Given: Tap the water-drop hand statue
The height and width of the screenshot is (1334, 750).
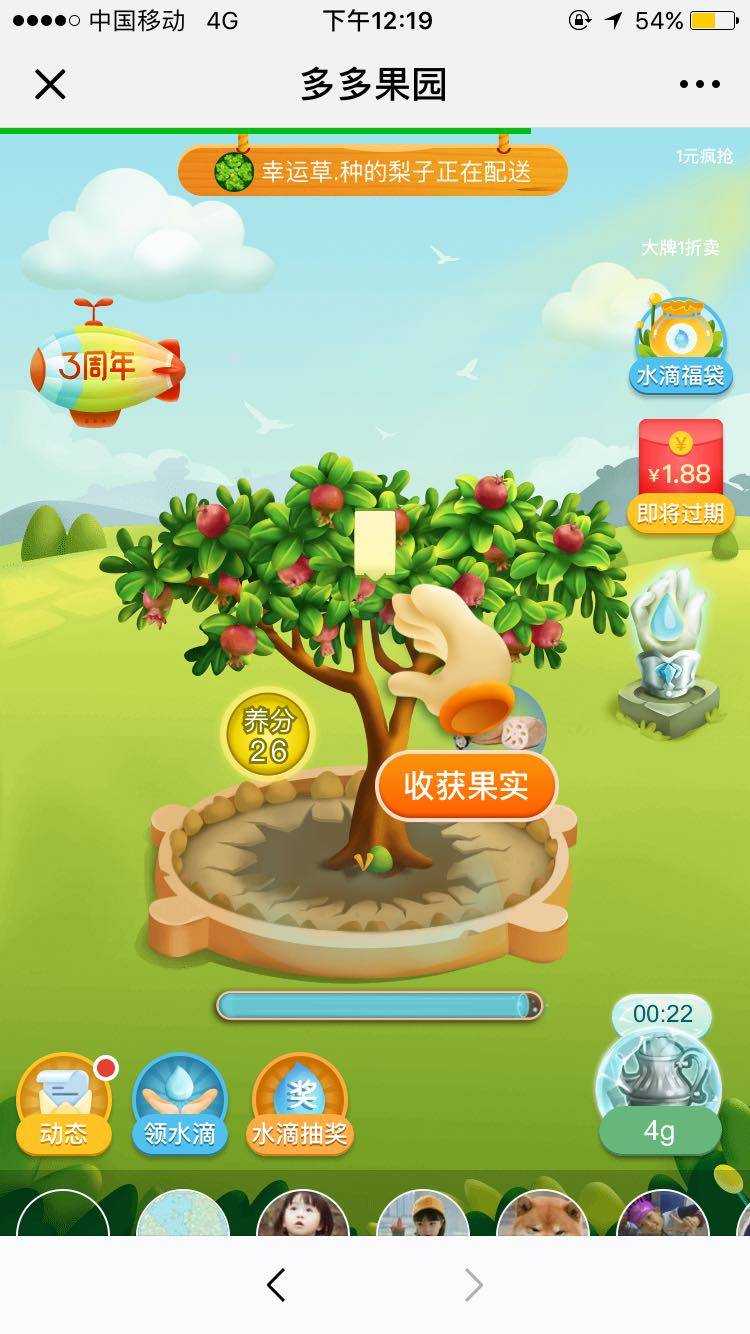Looking at the screenshot, I should (x=669, y=650).
